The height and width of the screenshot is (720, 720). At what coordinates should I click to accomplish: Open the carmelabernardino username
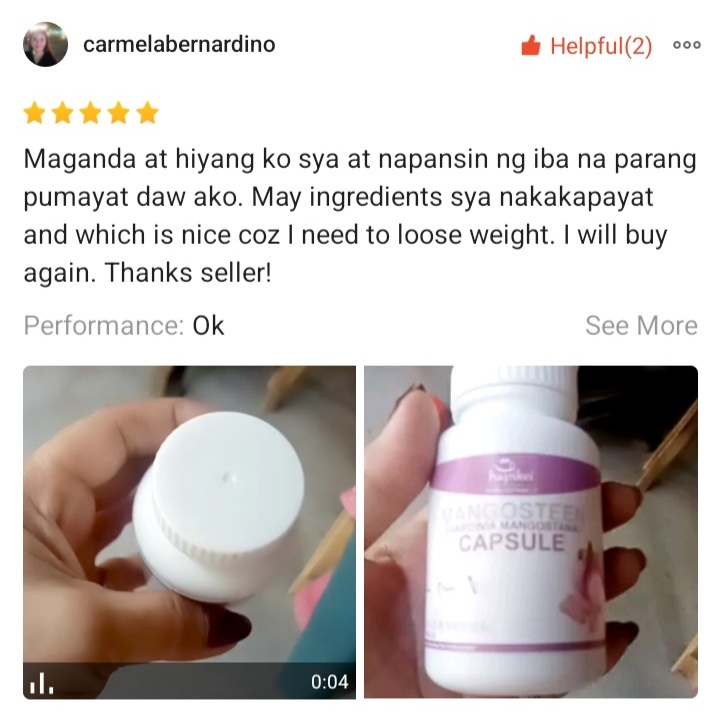tap(179, 45)
